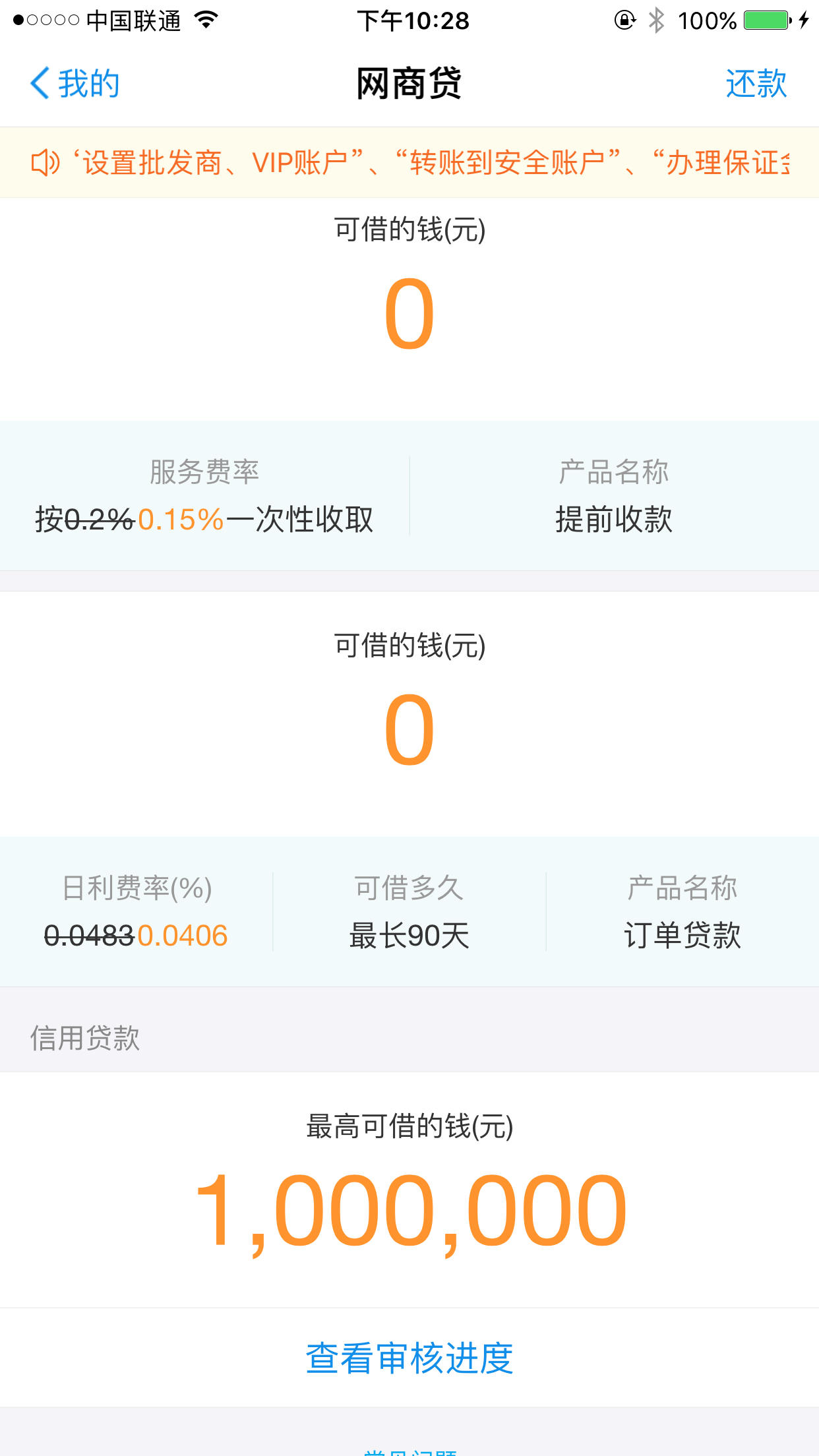Tap the charging lightning icon near battery
This screenshot has width=819, height=1456.
click(805, 20)
